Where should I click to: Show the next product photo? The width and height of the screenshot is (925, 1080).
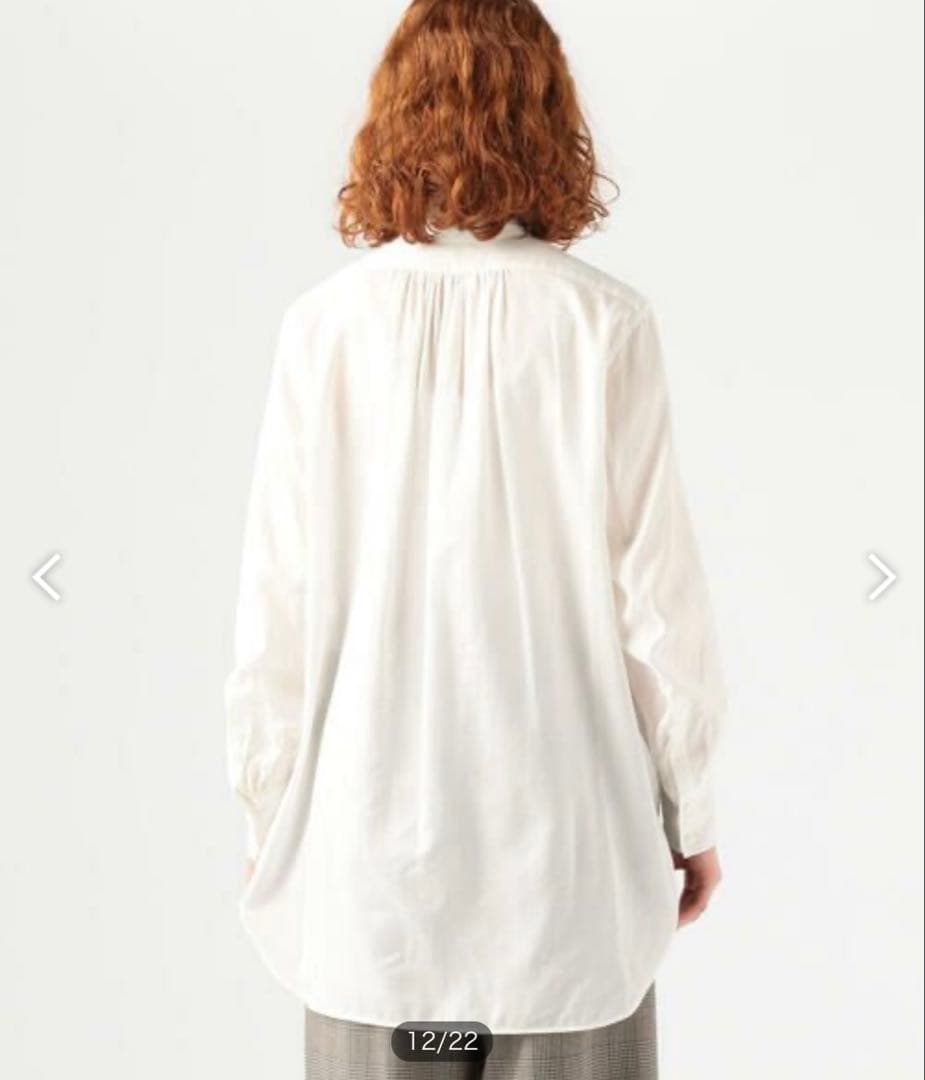click(882, 577)
